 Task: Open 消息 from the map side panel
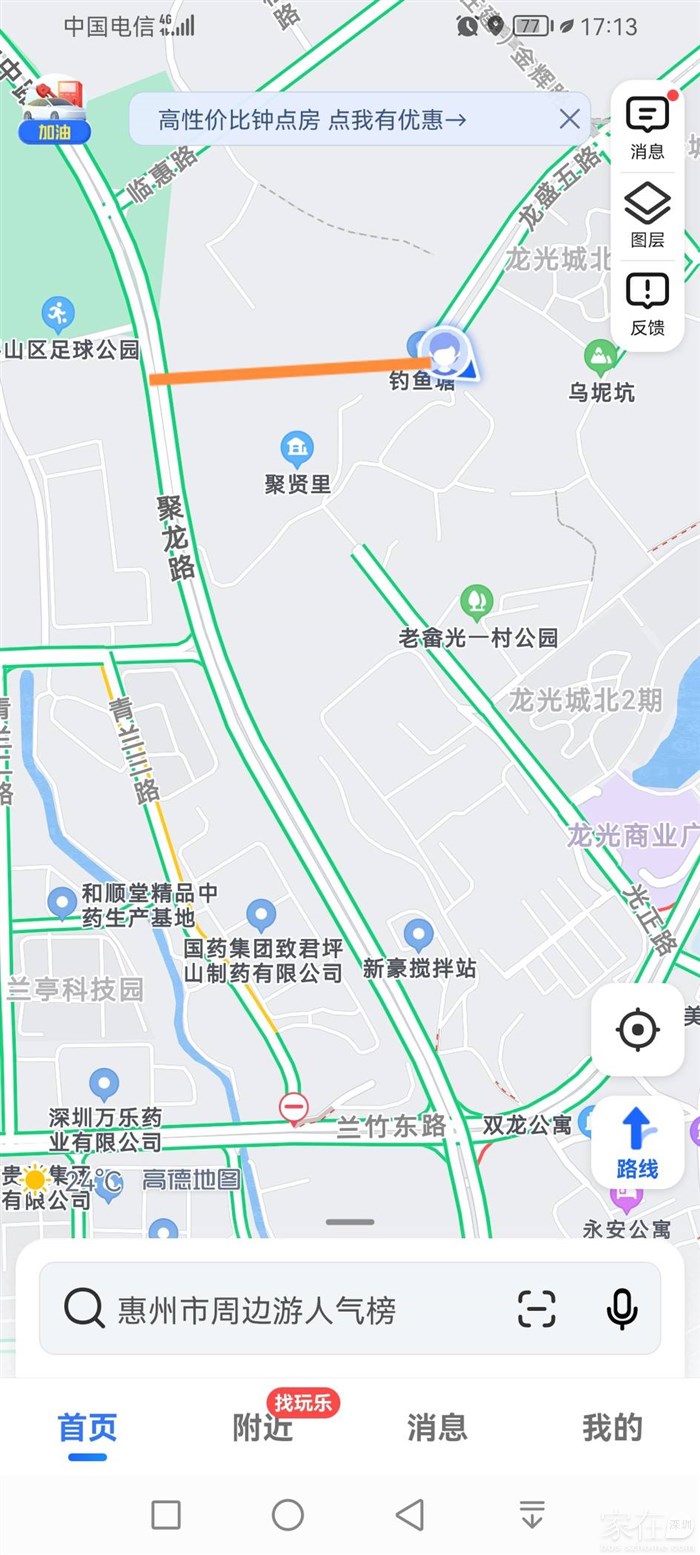(x=647, y=128)
